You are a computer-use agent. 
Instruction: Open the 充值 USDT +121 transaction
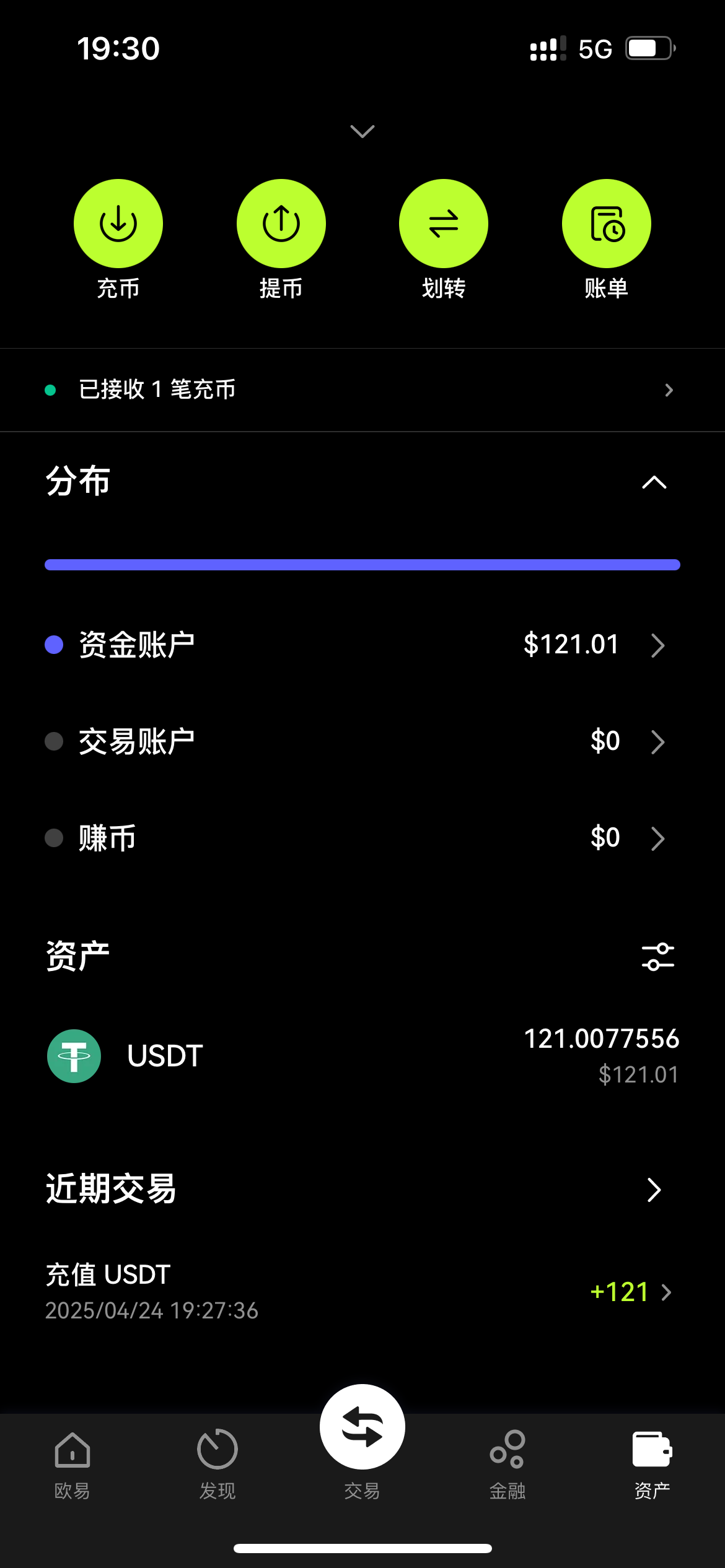coord(362,1292)
